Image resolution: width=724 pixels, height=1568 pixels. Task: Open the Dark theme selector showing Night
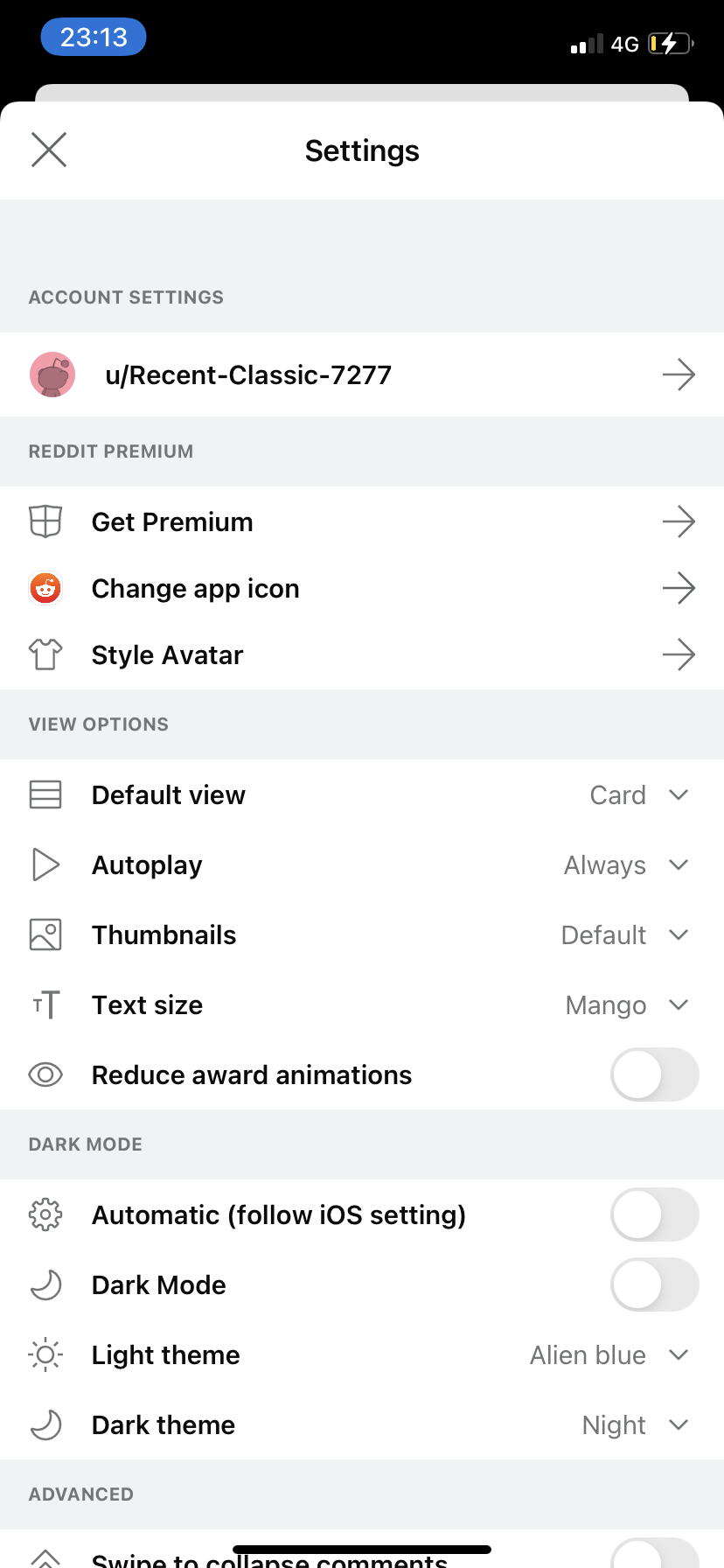634,1424
